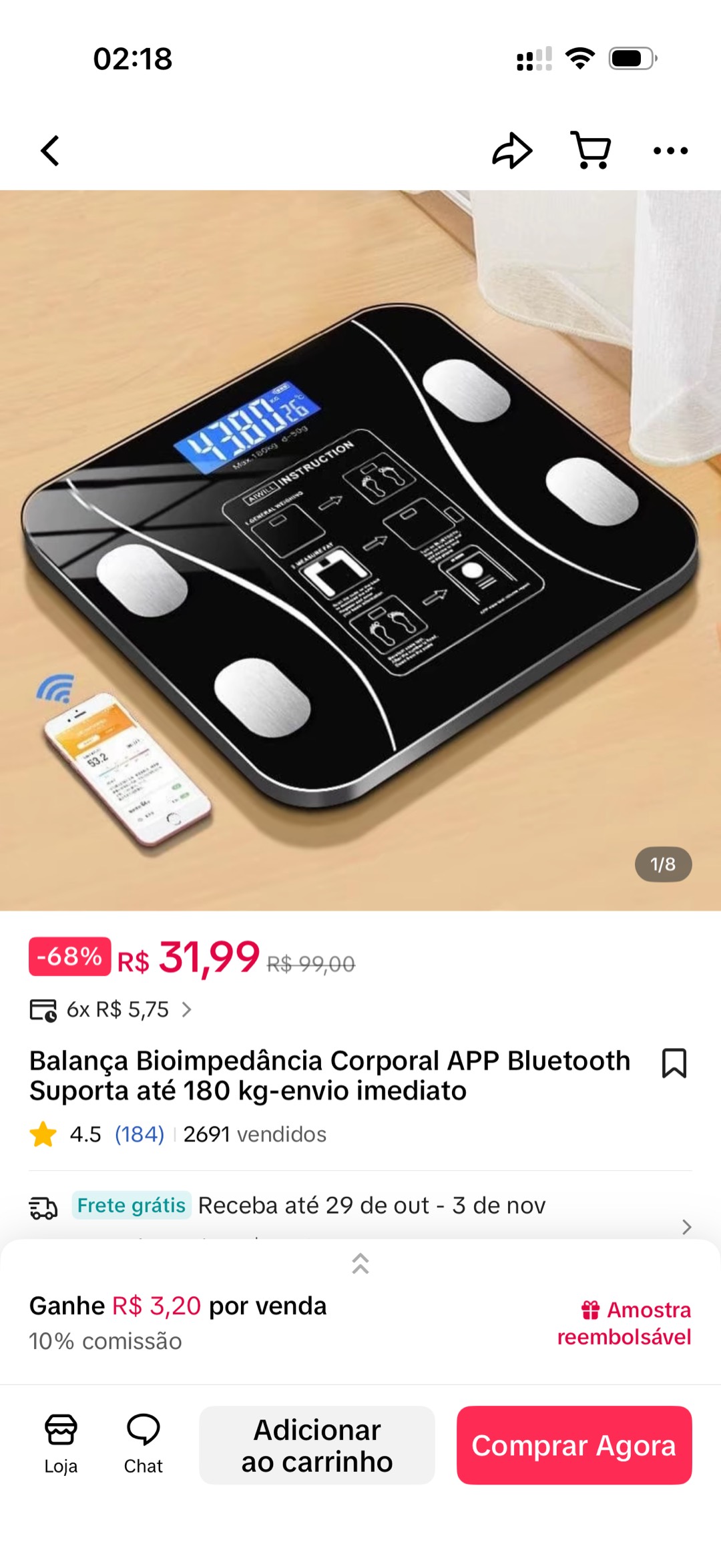Viewport: 721px width, 1568px height.
Task: Open the shopping cart
Action: 591,150
